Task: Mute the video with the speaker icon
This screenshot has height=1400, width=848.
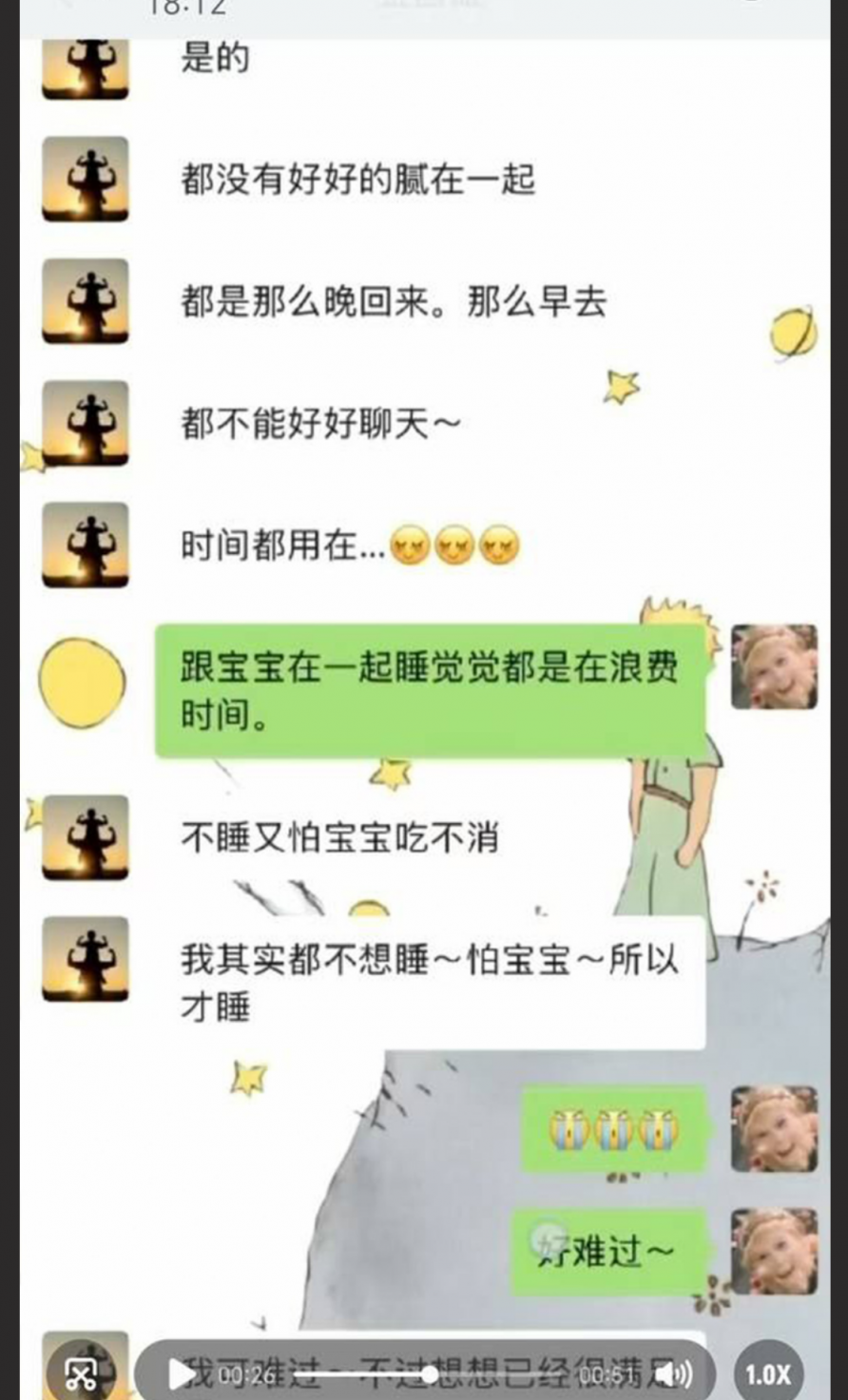Action: 673,1373
